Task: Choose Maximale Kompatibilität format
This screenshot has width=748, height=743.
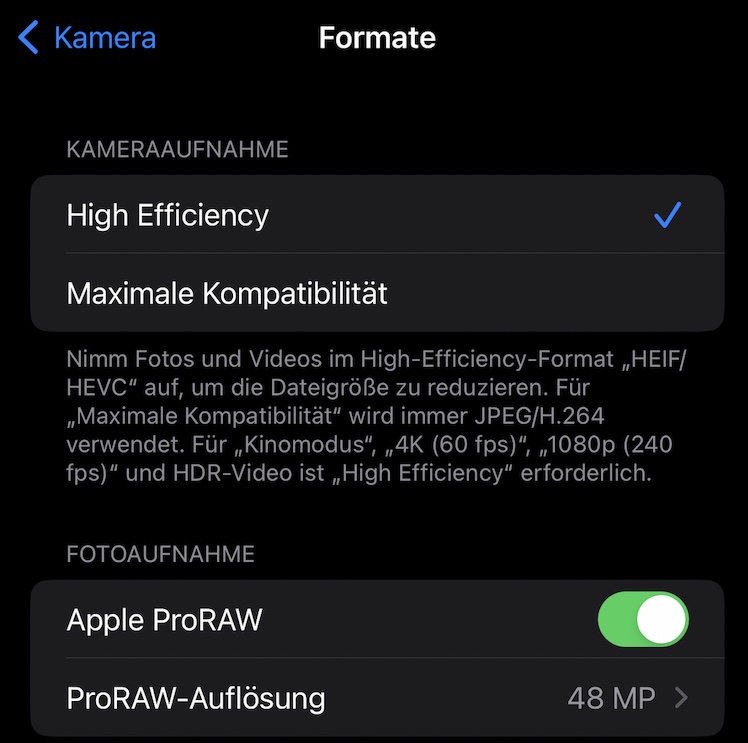Action: 376,293
